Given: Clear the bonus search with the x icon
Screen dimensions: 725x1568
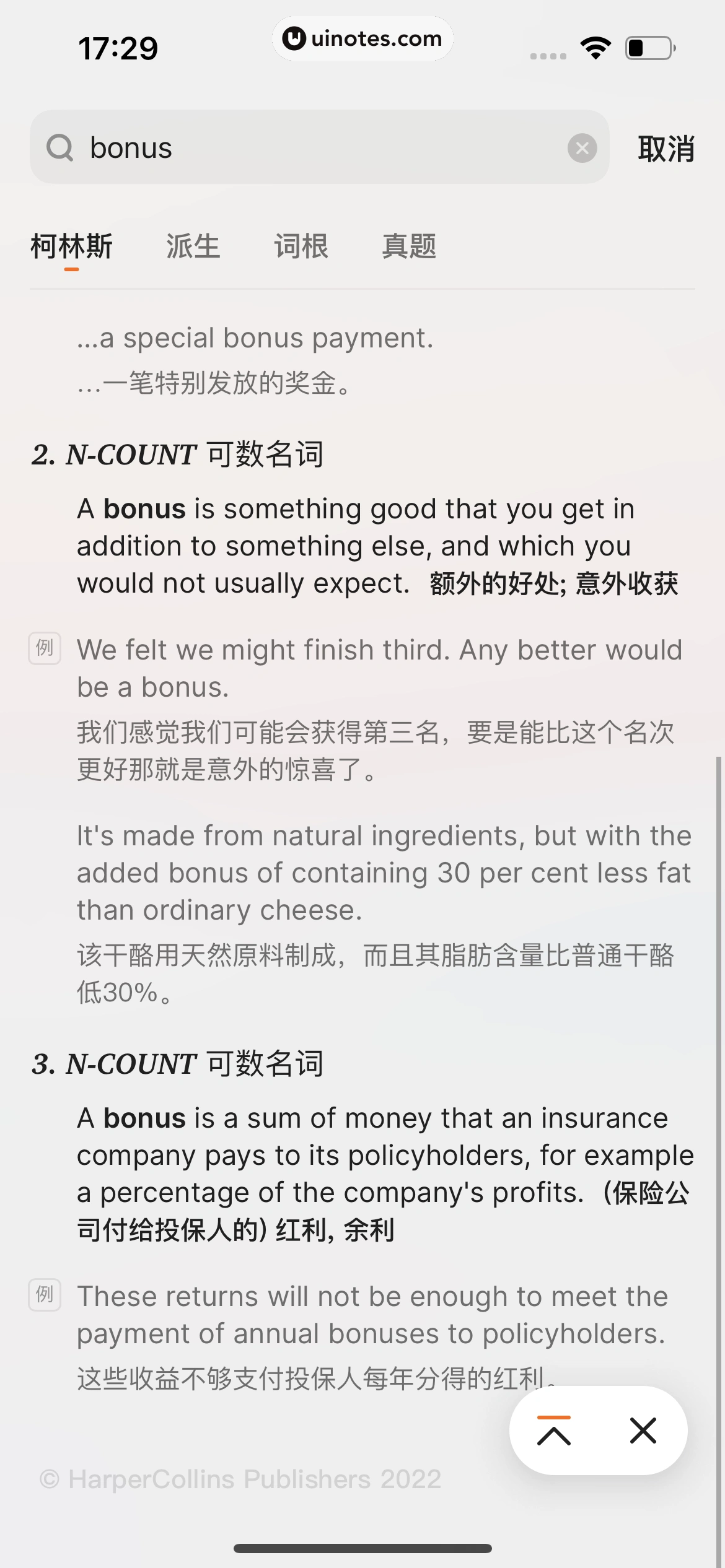Looking at the screenshot, I should click(581, 148).
